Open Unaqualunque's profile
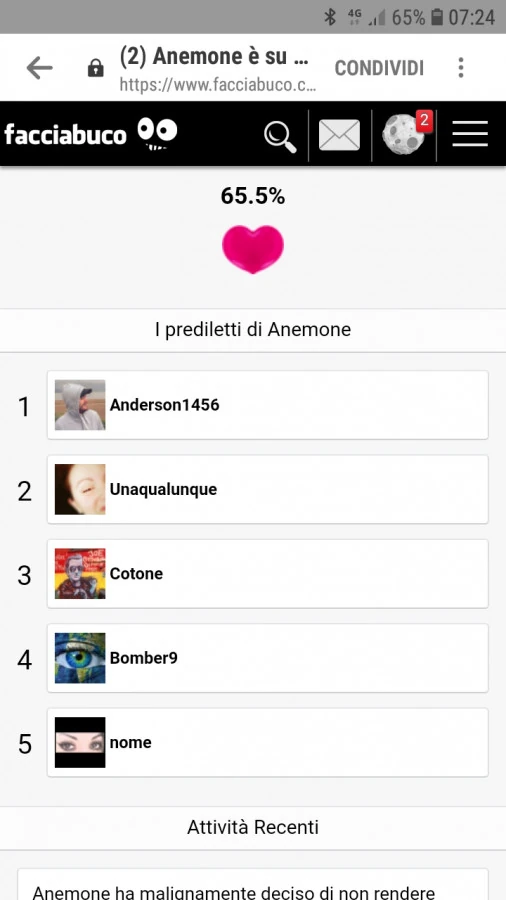The width and height of the screenshot is (506, 900). 267,489
